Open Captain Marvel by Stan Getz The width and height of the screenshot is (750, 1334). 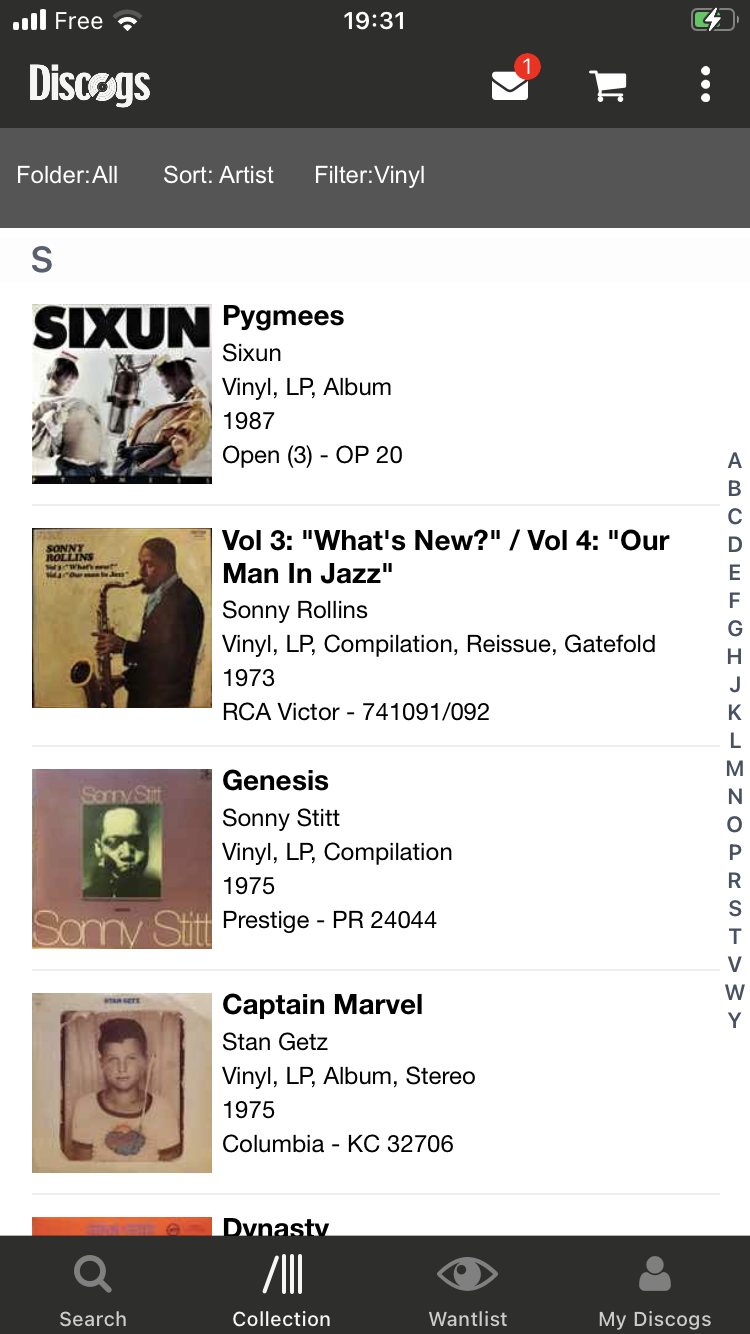click(375, 1081)
